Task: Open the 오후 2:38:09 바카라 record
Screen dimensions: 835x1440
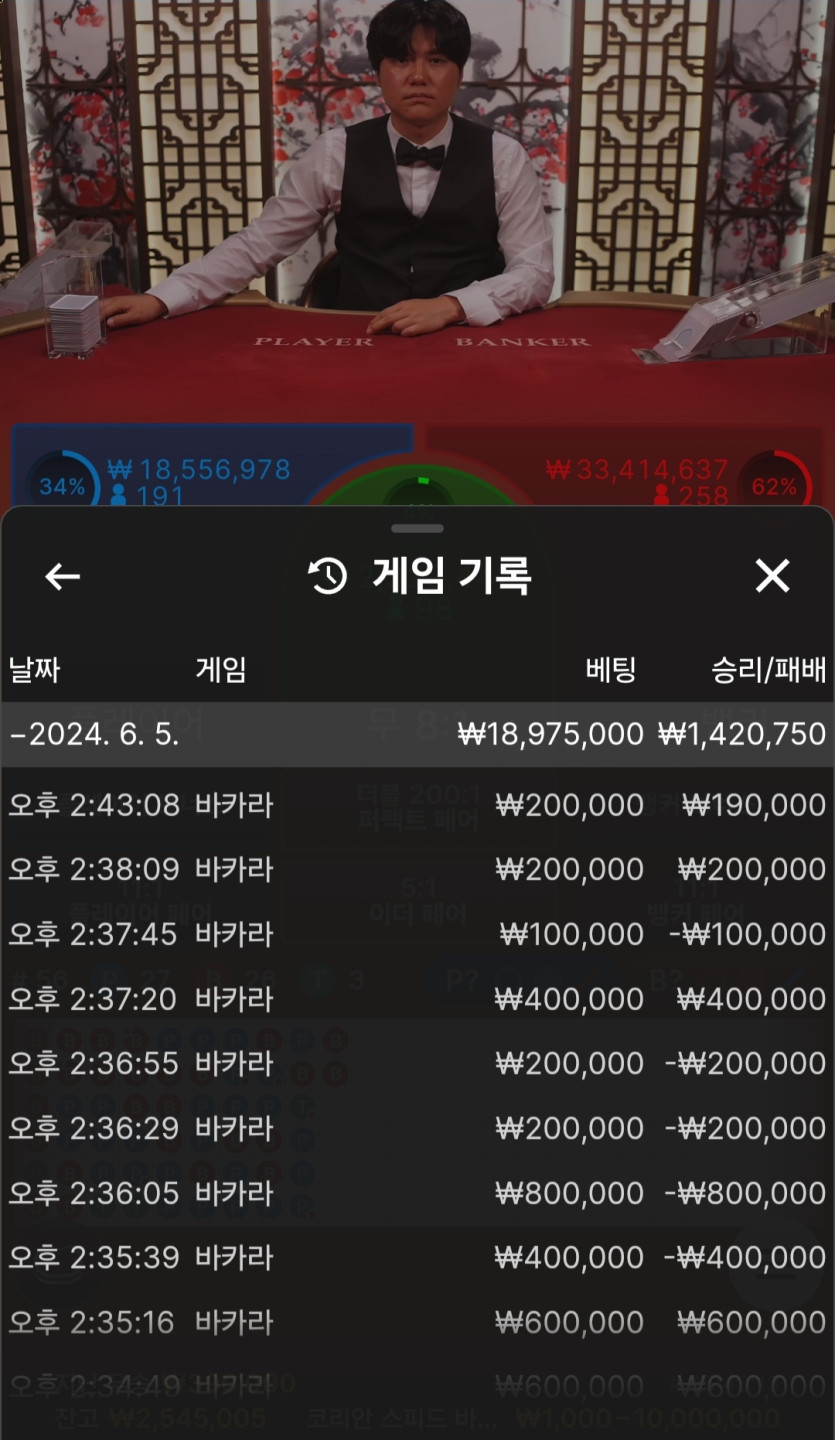Action: (417, 869)
